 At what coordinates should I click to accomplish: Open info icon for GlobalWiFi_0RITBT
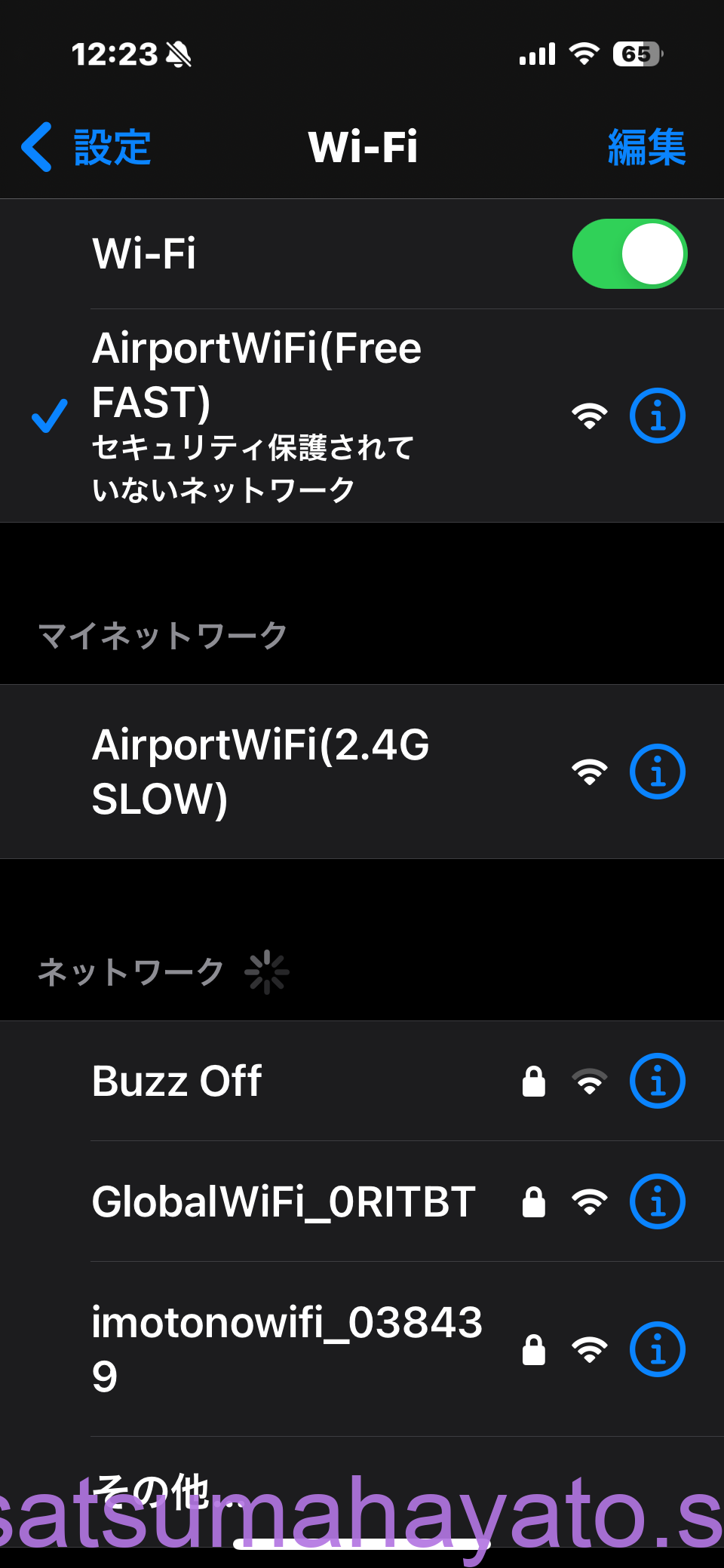click(x=657, y=1201)
